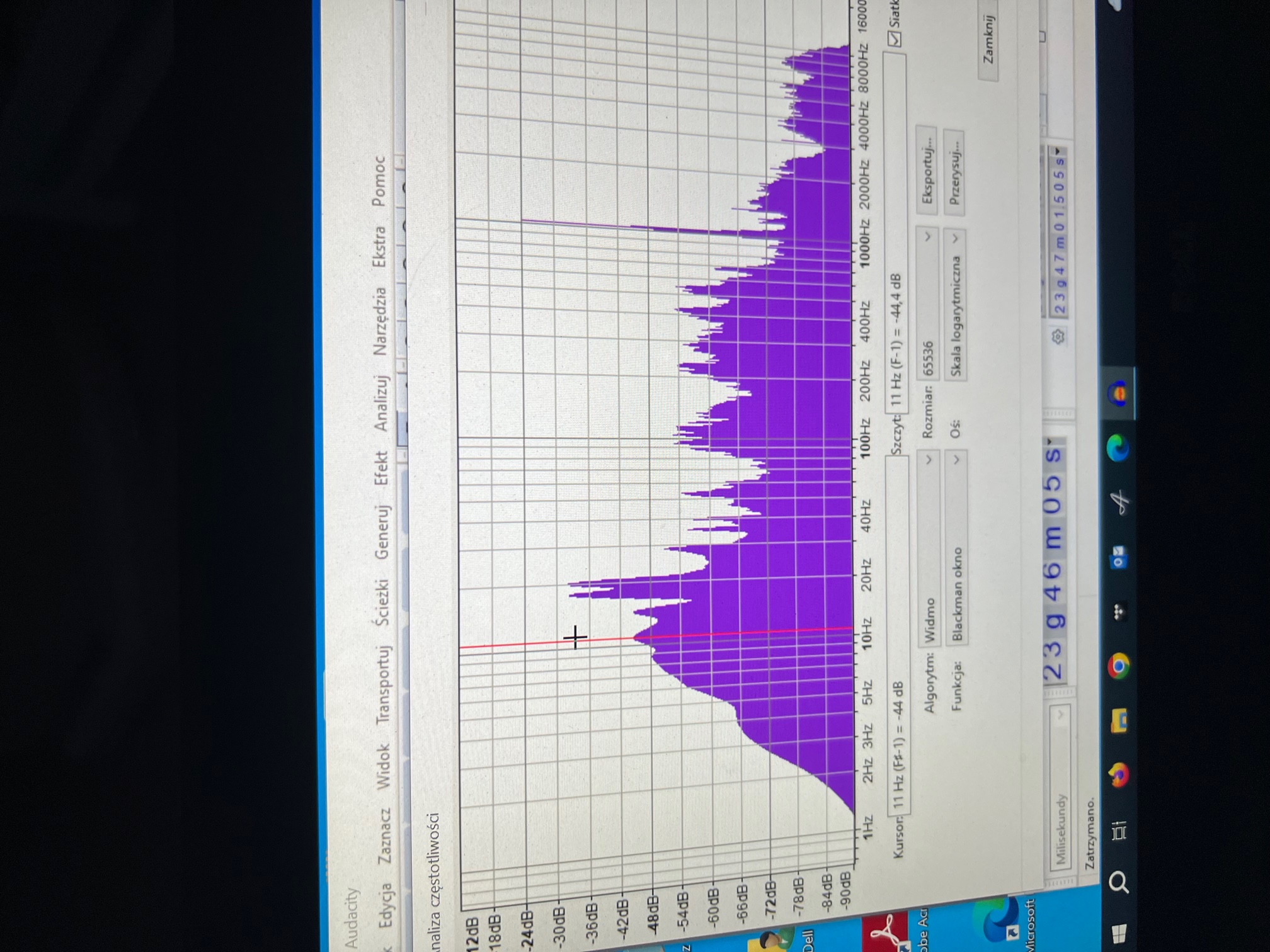Open the Ścieżki menu
1270x952 pixels.
(382, 603)
